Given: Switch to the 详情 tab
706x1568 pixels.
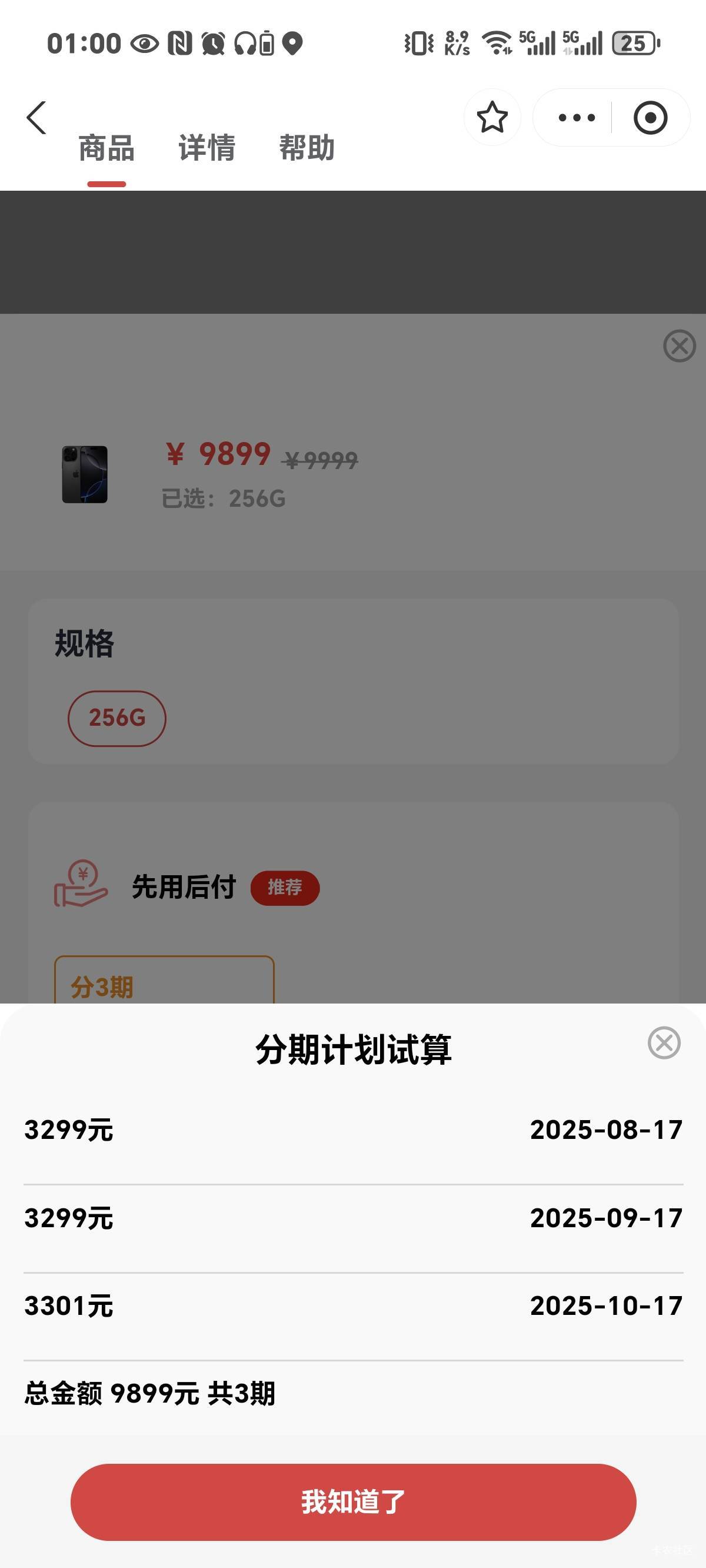Looking at the screenshot, I should click(x=207, y=148).
